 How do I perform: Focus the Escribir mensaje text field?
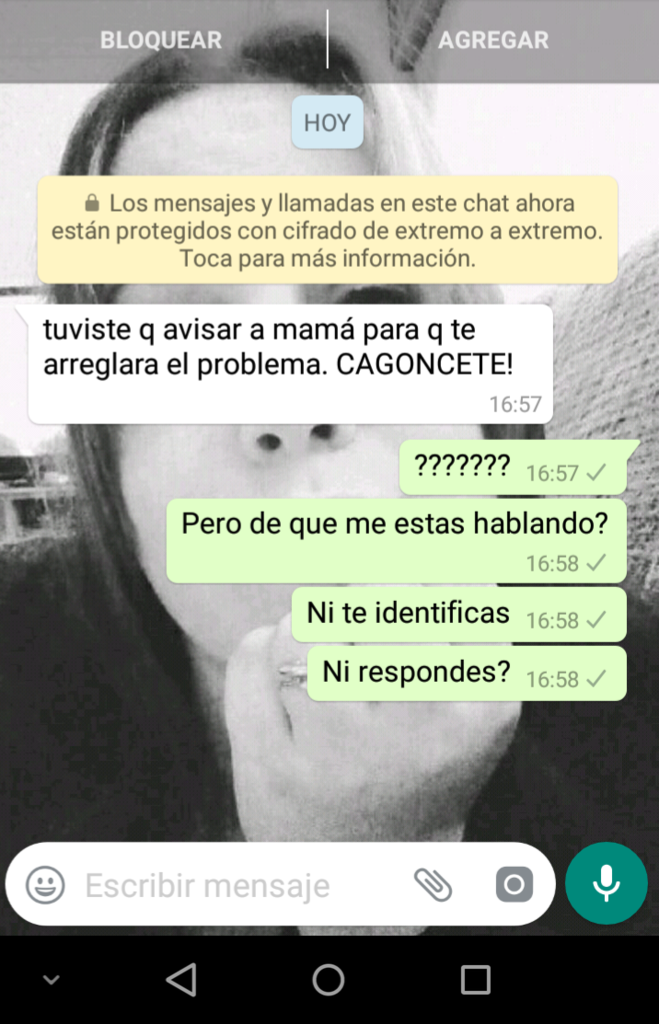pyautogui.click(x=230, y=885)
